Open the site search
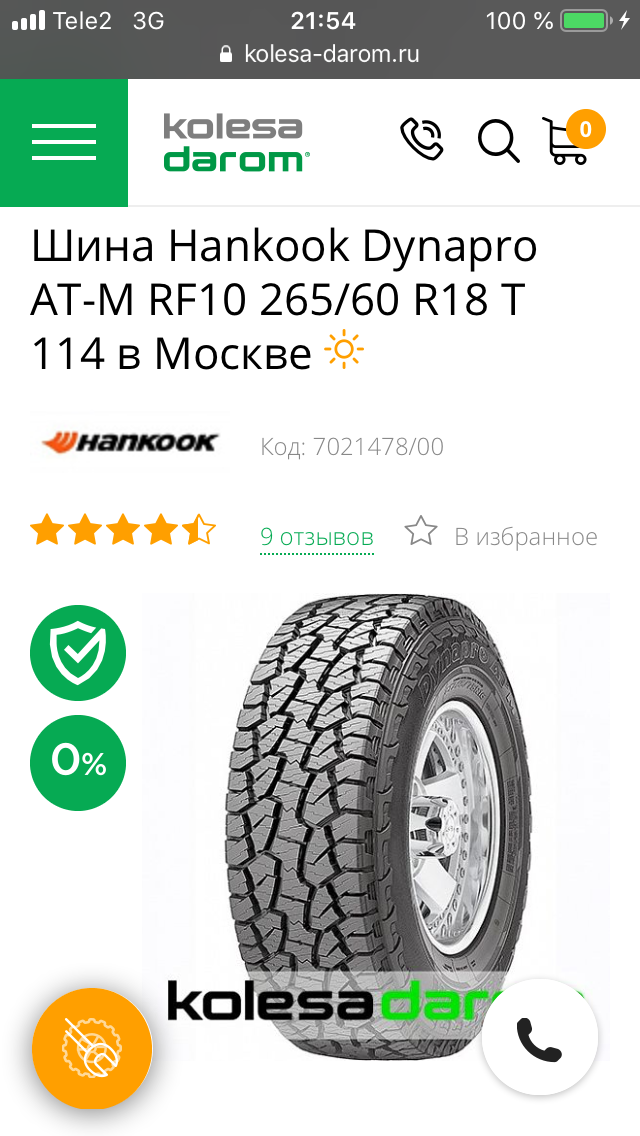 [498, 140]
